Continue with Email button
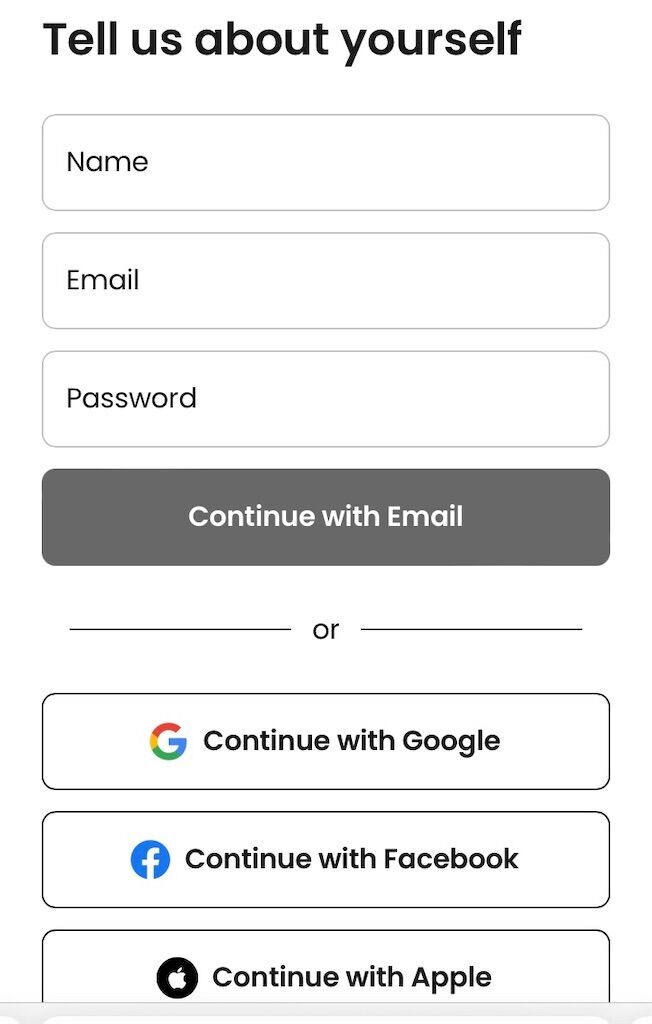 325,516
